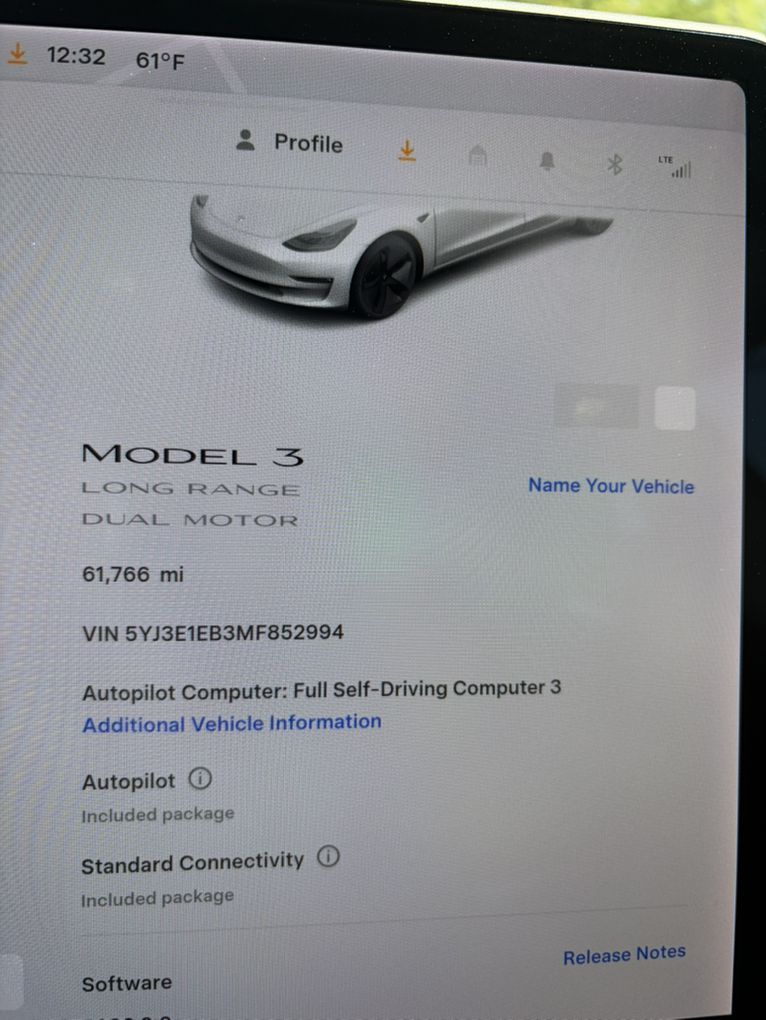Open Bluetooth settings icon
Viewport: 766px width, 1020px height.
(x=614, y=164)
